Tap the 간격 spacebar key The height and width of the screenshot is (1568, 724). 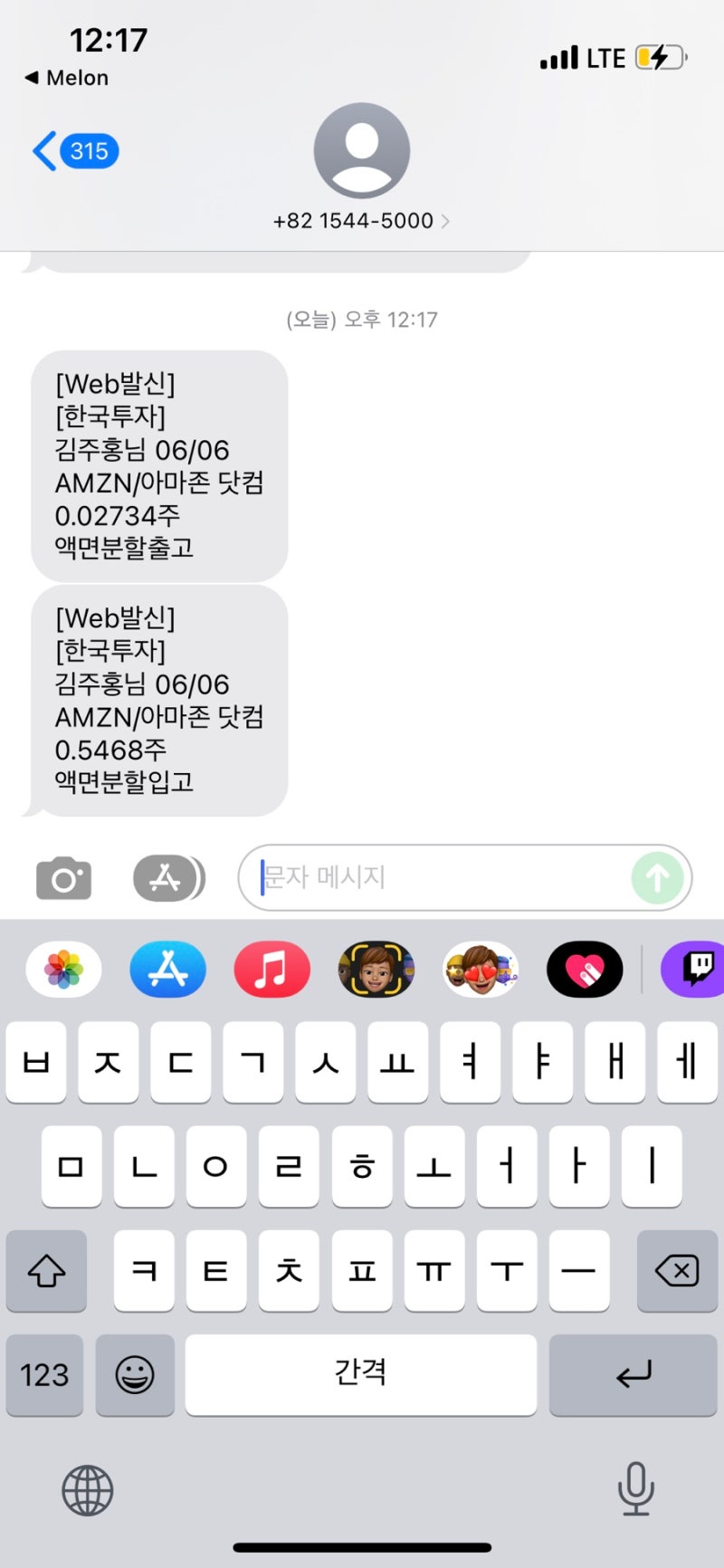[360, 1374]
